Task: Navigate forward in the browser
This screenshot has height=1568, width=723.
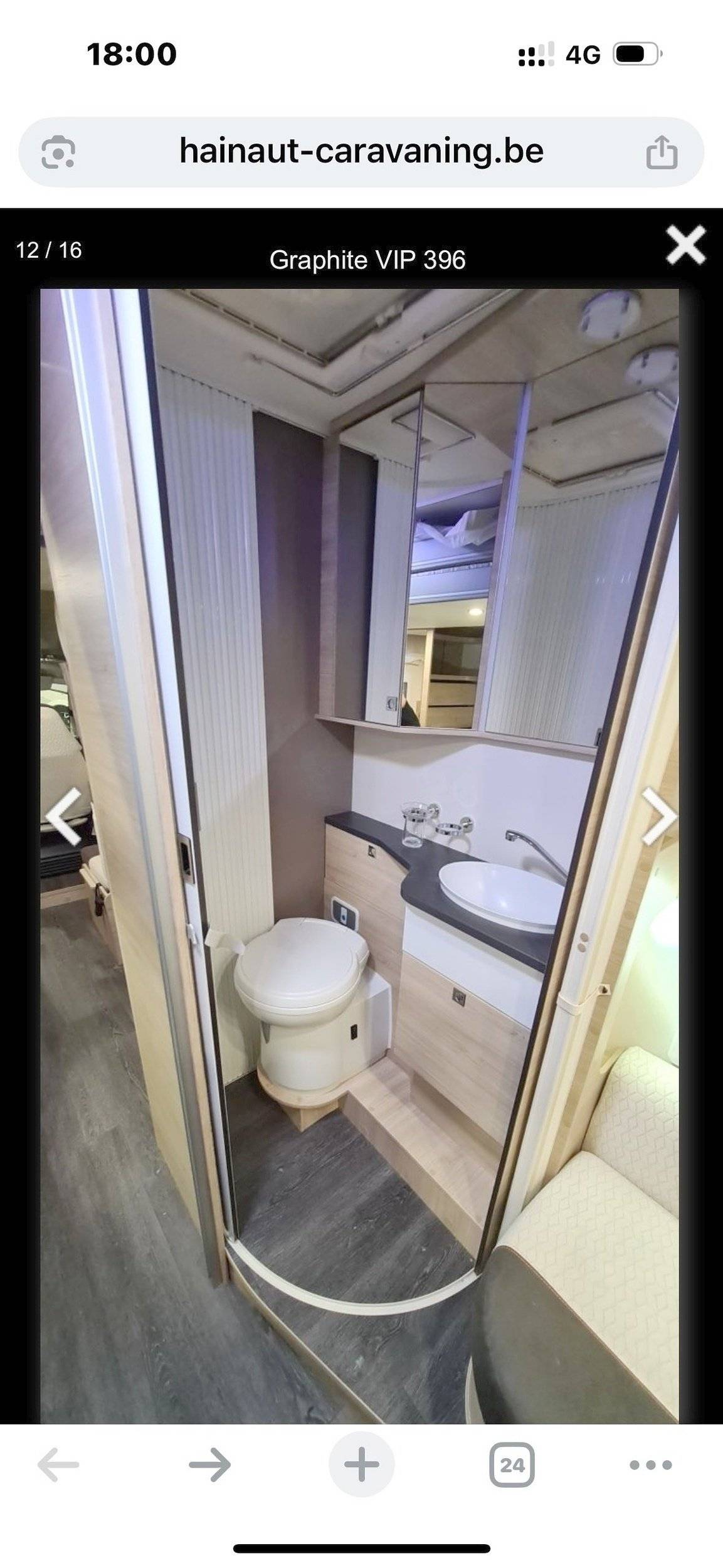Action: tap(209, 1465)
